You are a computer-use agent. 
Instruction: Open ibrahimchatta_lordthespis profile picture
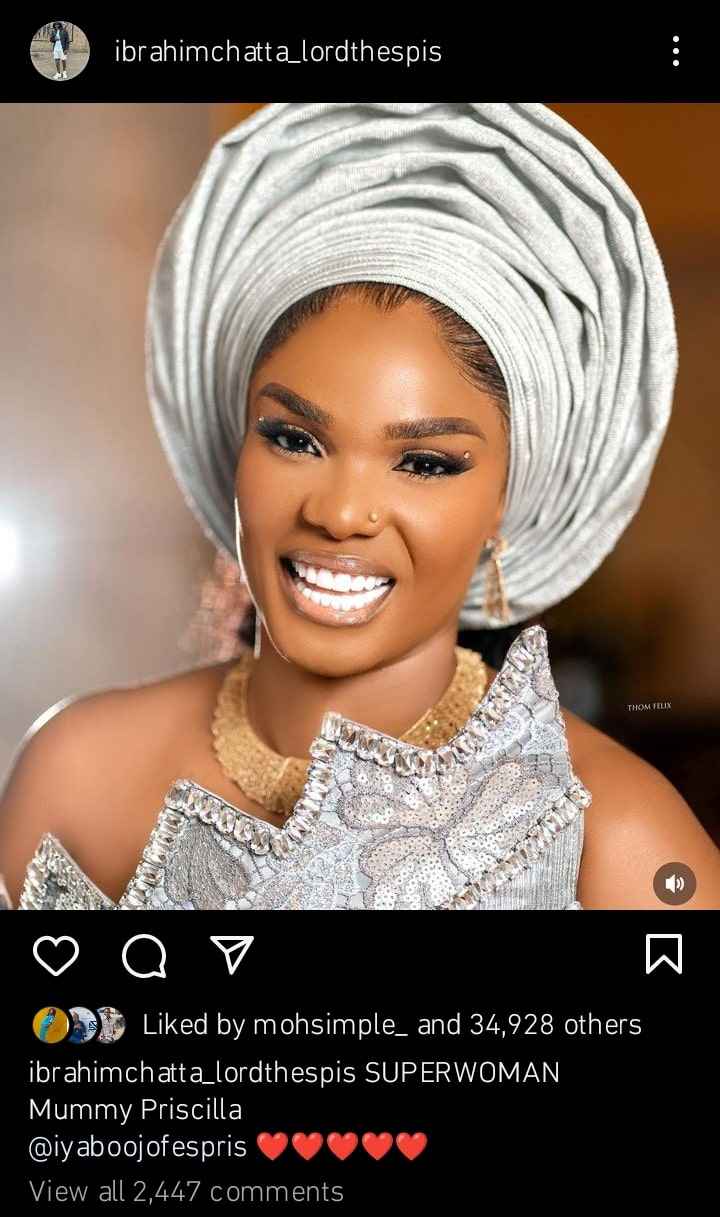pos(60,51)
